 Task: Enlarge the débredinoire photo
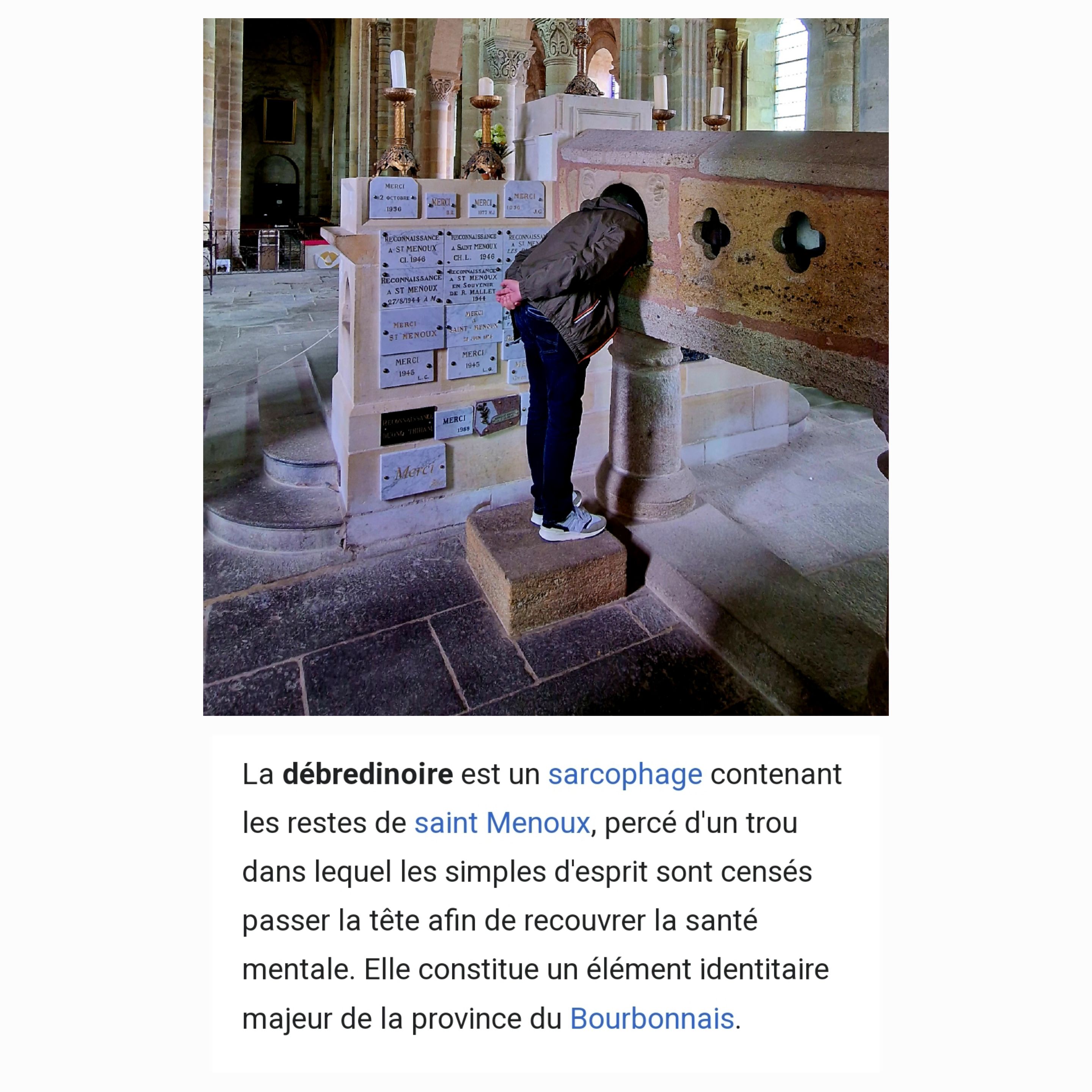click(546, 367)
